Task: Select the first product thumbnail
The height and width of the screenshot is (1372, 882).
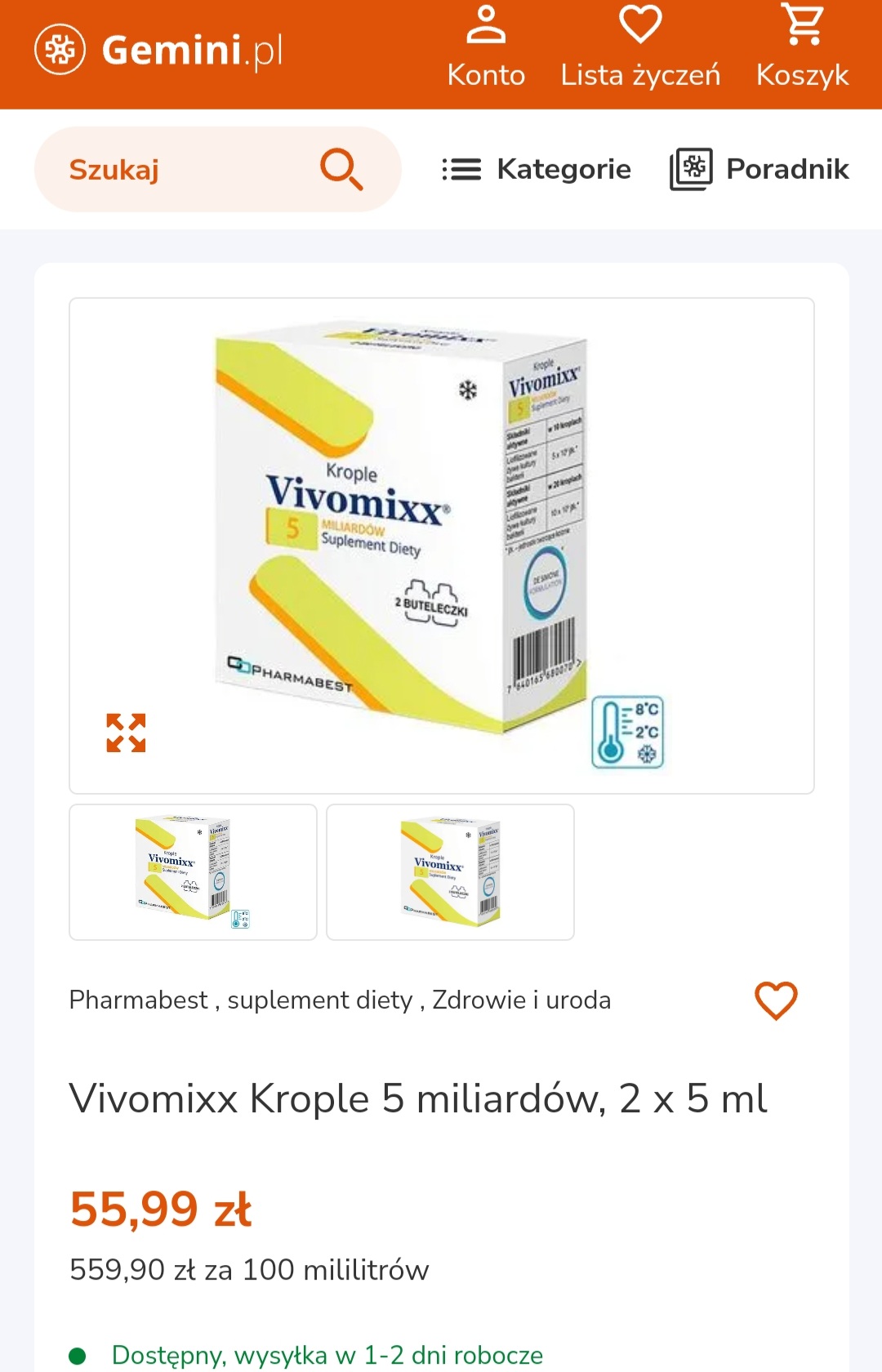Action: (x=193, y=872)
